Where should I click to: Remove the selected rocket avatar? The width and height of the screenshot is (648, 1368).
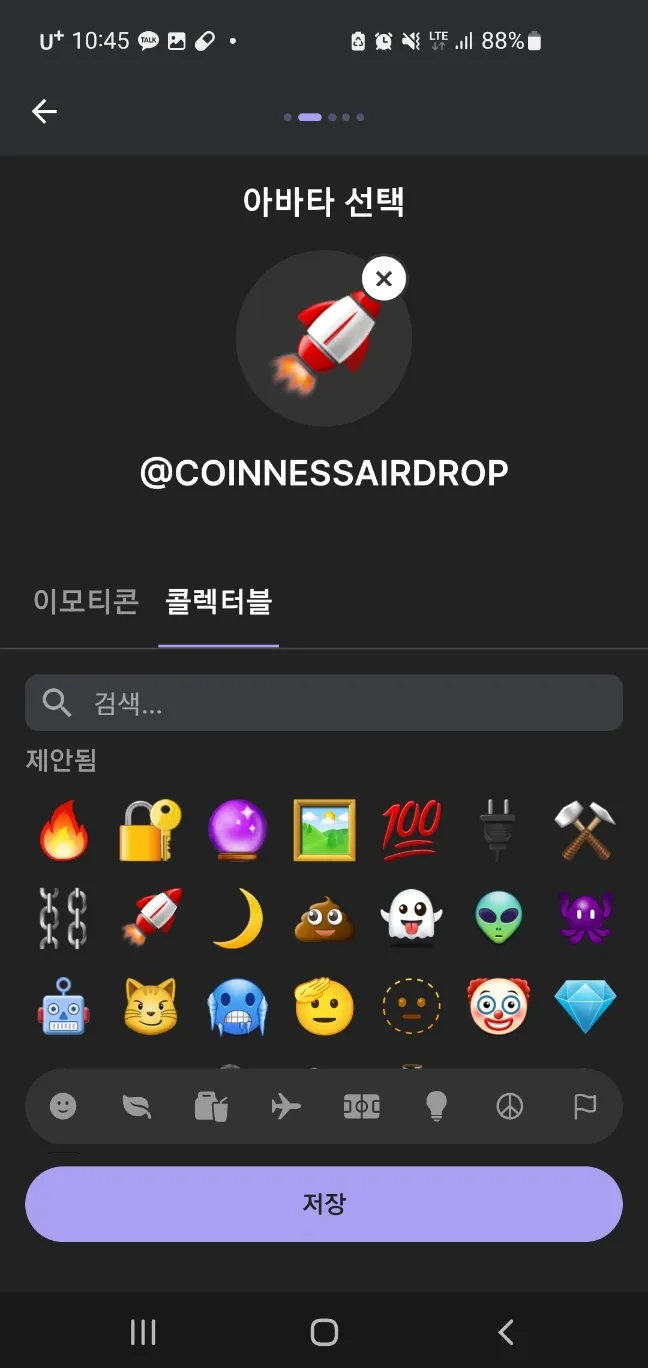(x=384, y=279)
